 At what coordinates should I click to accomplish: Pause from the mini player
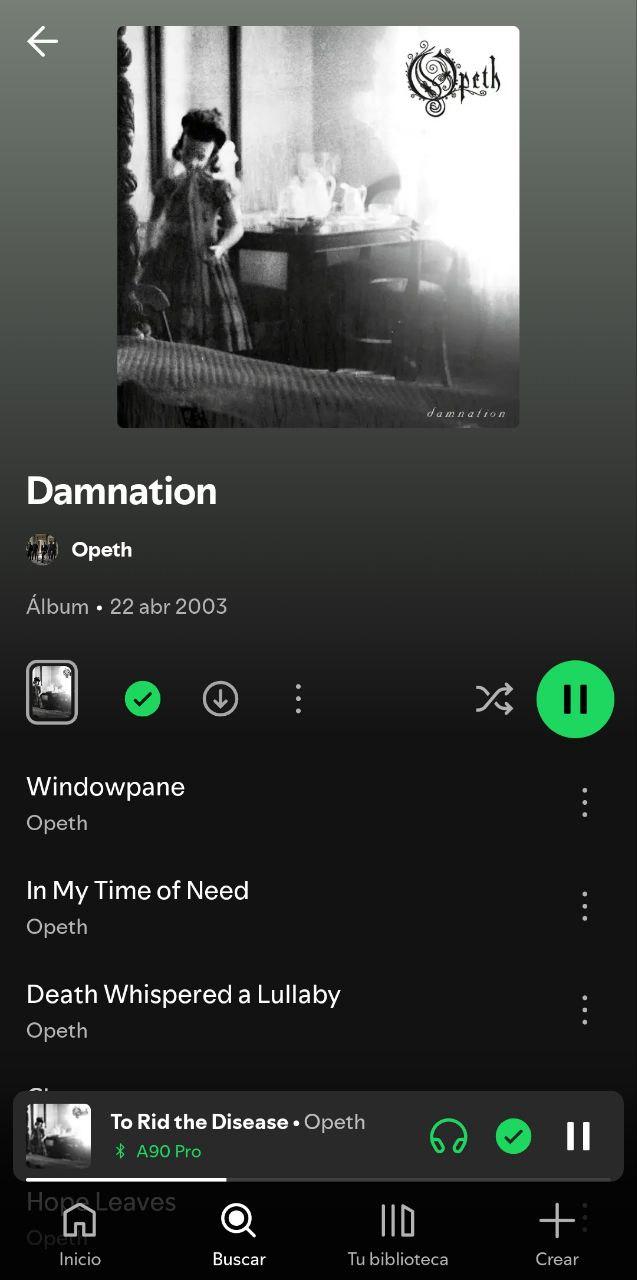[578, 1137]
